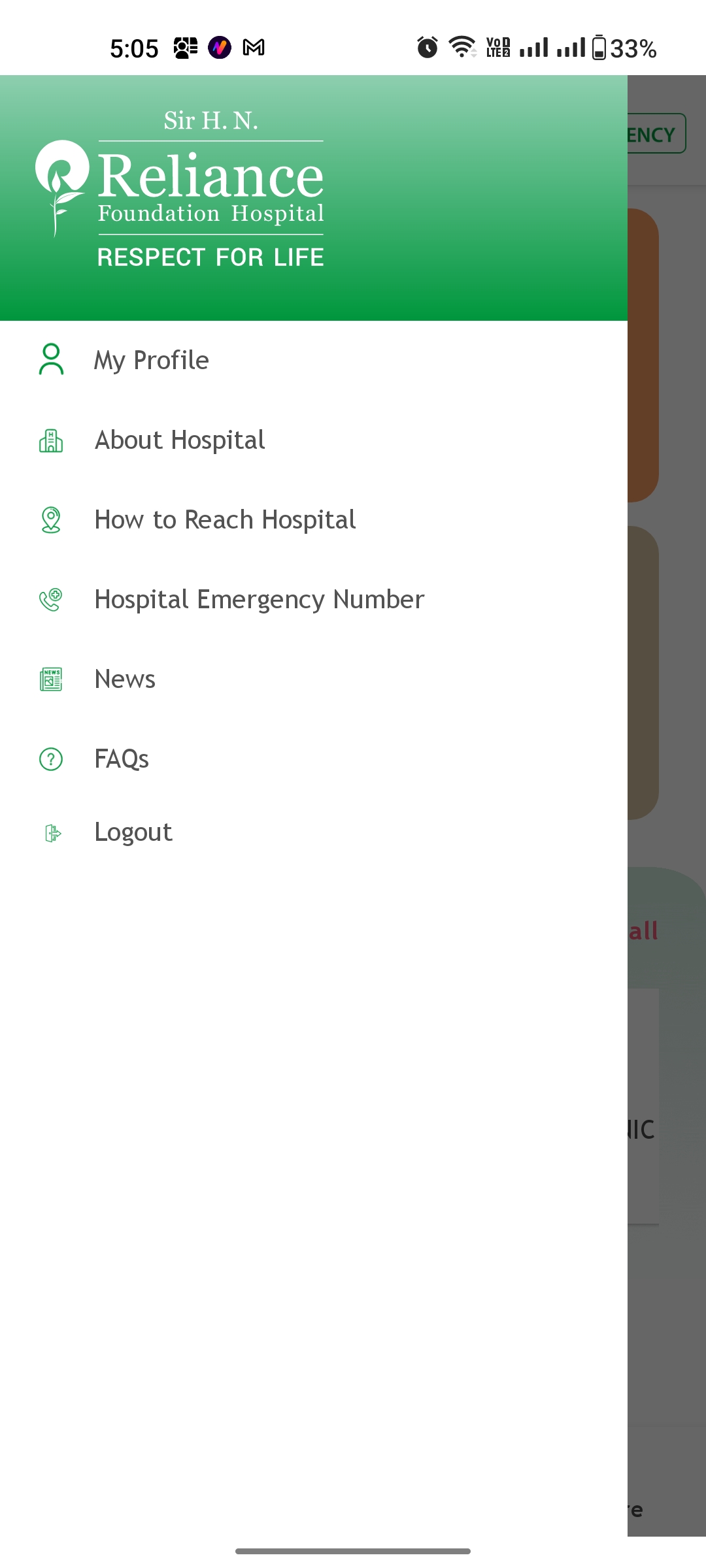Screen dimensions: 706x1568
Task: View the About Hospital page
Action: (x=180, y=440)
